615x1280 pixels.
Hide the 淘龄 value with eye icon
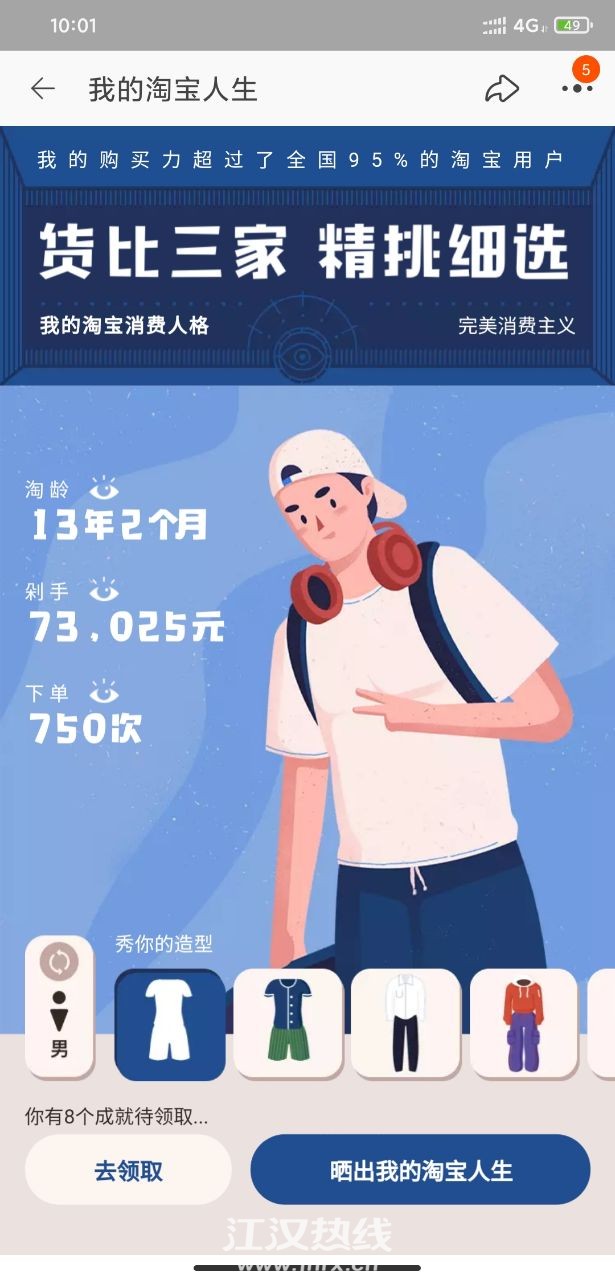104,489
